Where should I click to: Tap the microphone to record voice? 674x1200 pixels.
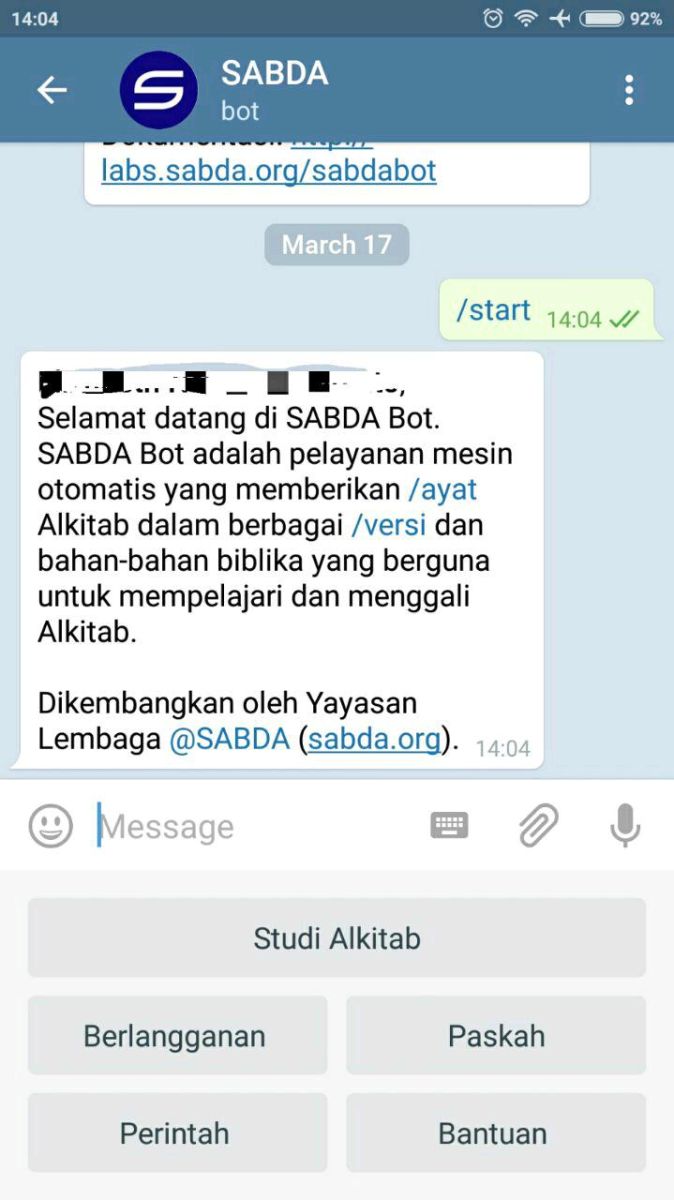point(625,826)
